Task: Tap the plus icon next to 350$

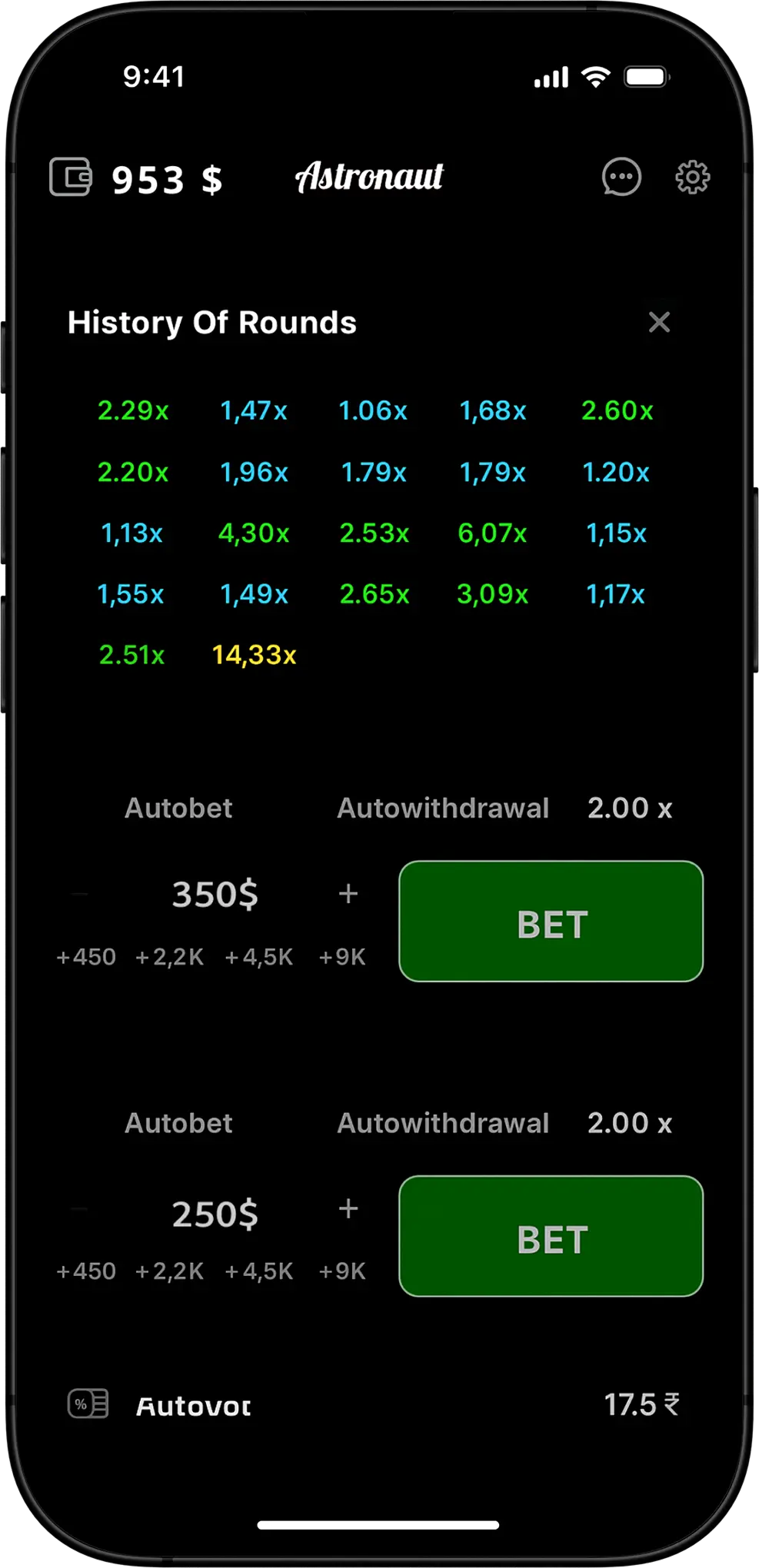Action: pyautogui.click(x=348, y=892)
